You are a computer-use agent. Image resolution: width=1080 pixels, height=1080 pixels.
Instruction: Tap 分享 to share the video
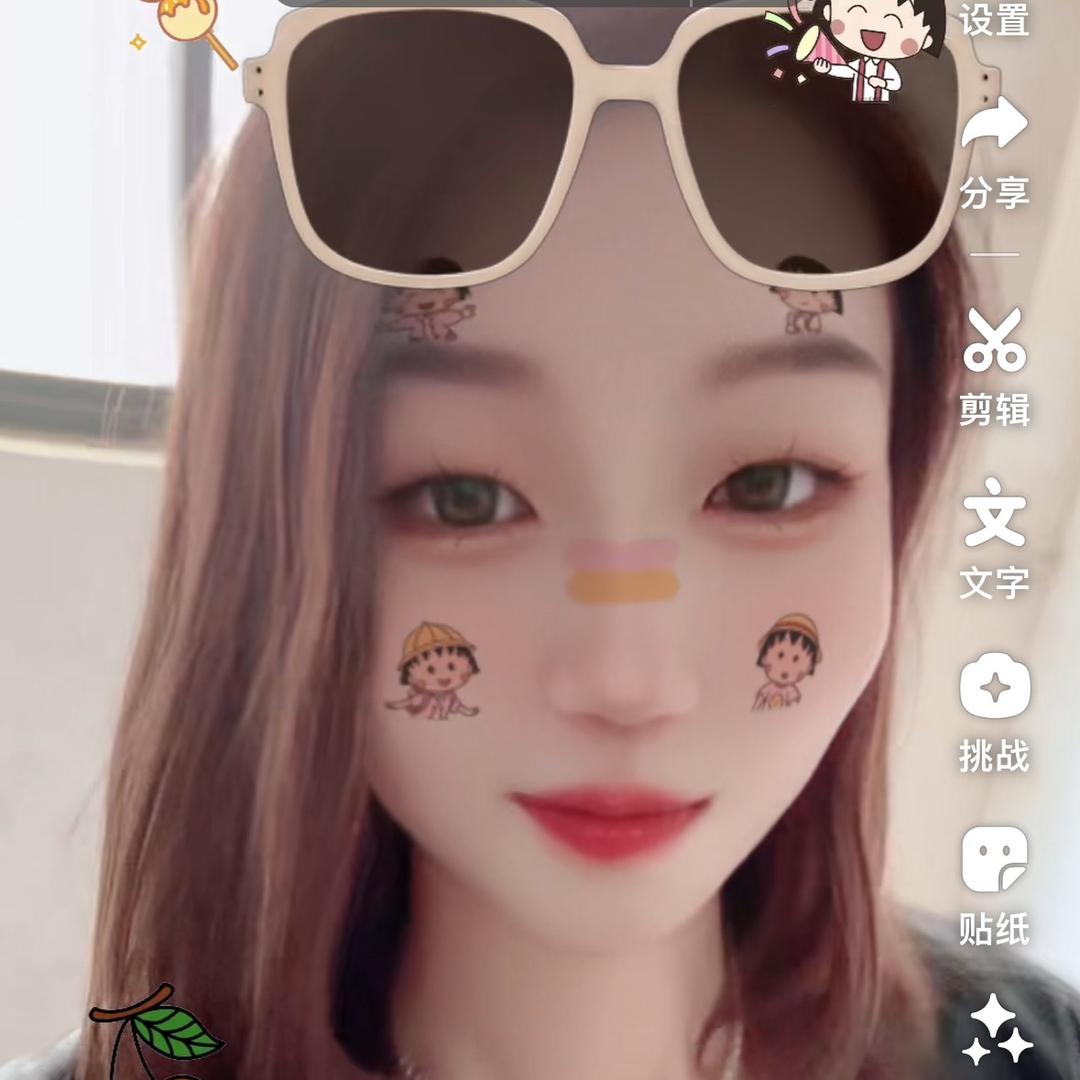pyautogui.click(x=994, y=150)
